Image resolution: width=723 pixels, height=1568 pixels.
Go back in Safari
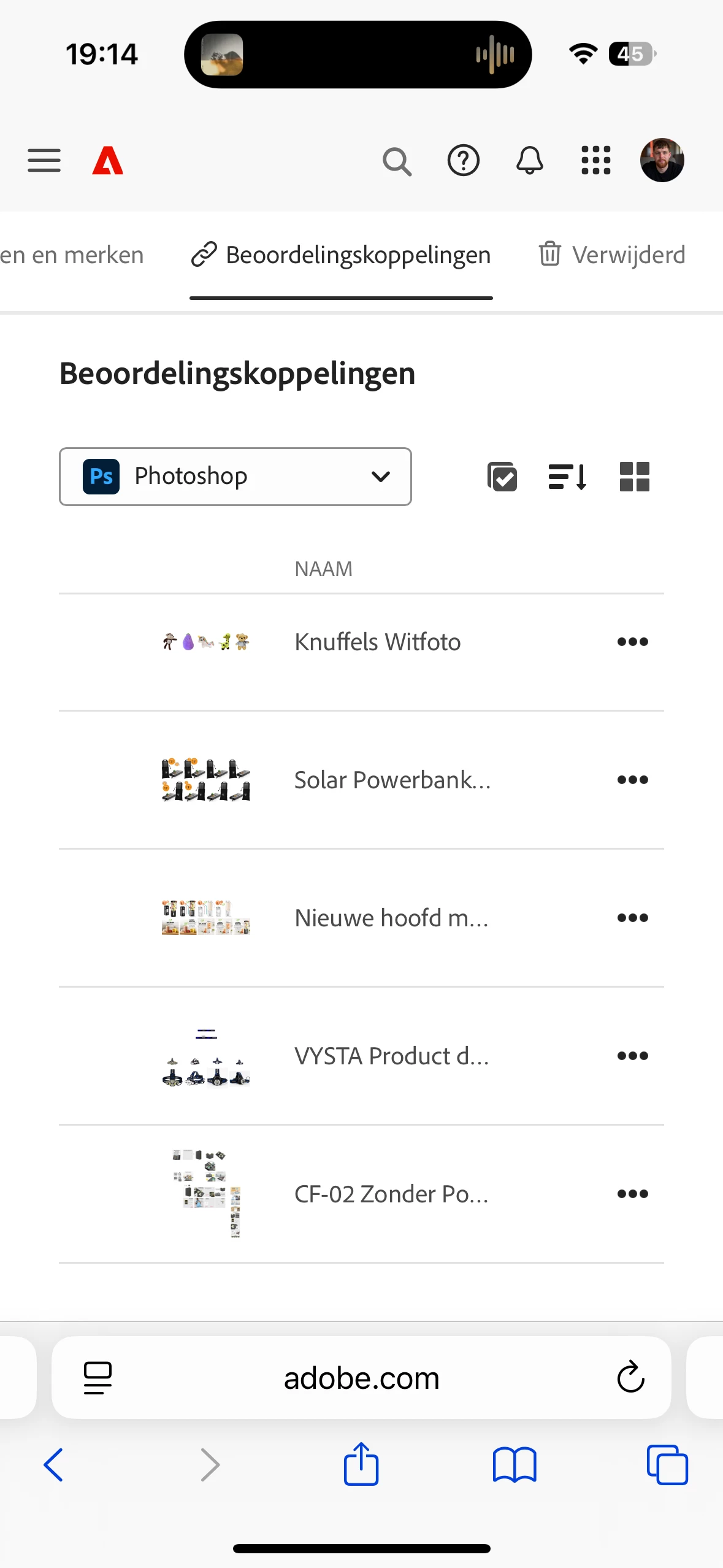[53, 1465]
